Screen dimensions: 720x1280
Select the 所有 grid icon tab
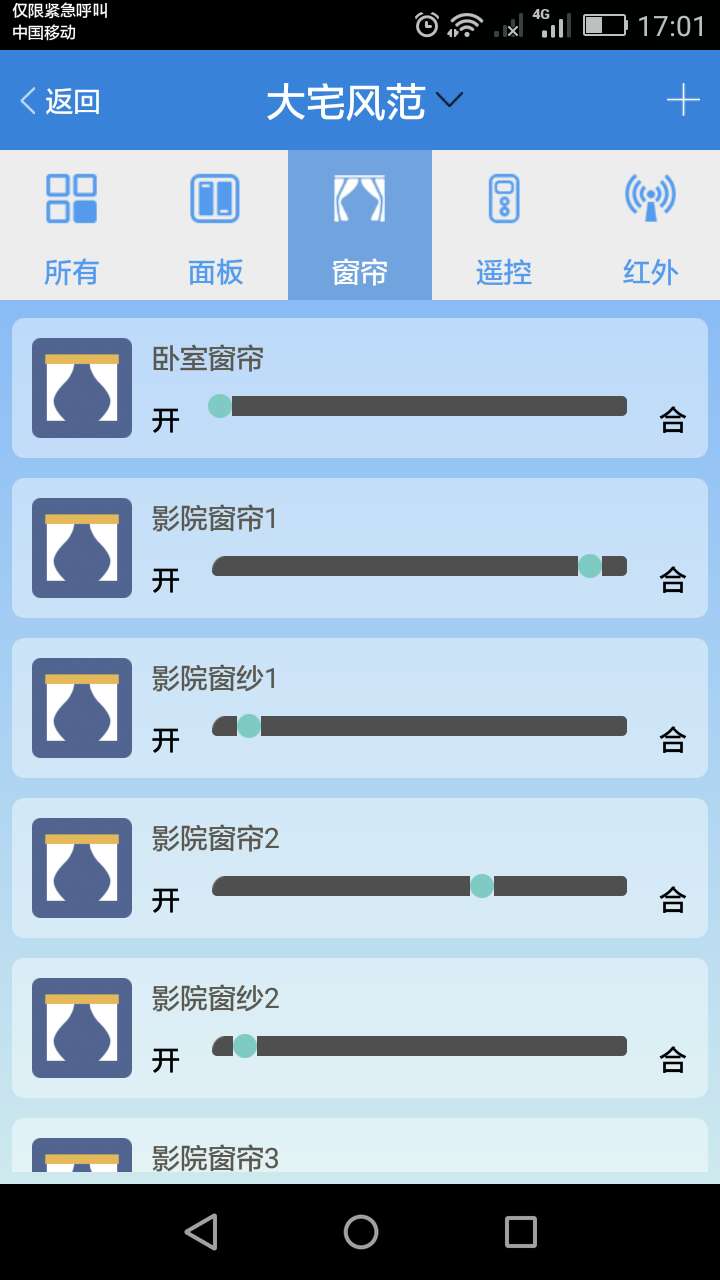(x=71, y=199)
